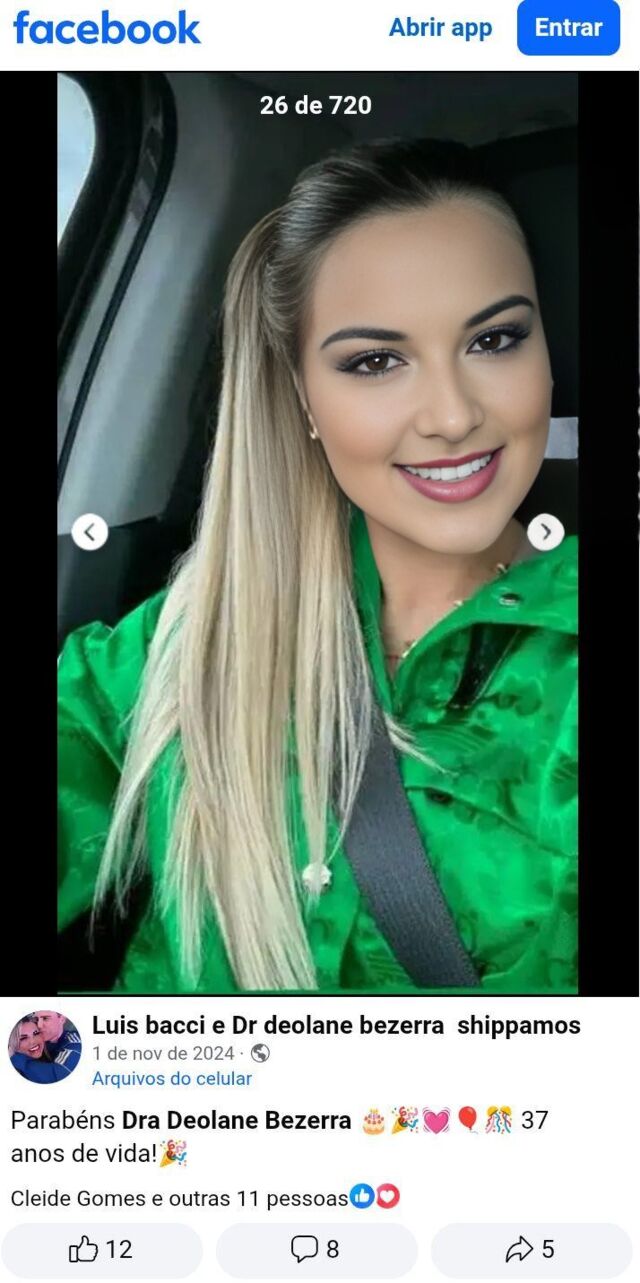Screen dimensions: 640x1283
Task: Open the Dra Deolane Bezerra tagged profile
Action: coord(236,1121)
